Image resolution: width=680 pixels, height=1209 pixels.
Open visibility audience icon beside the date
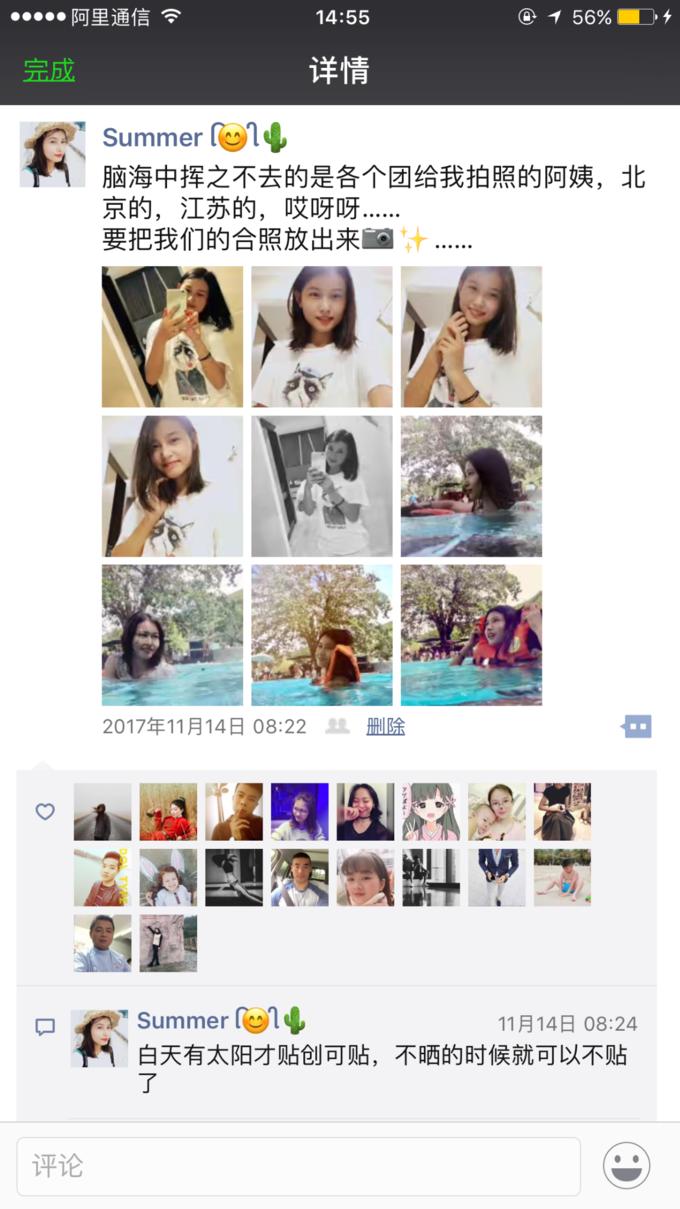(338, 727)
